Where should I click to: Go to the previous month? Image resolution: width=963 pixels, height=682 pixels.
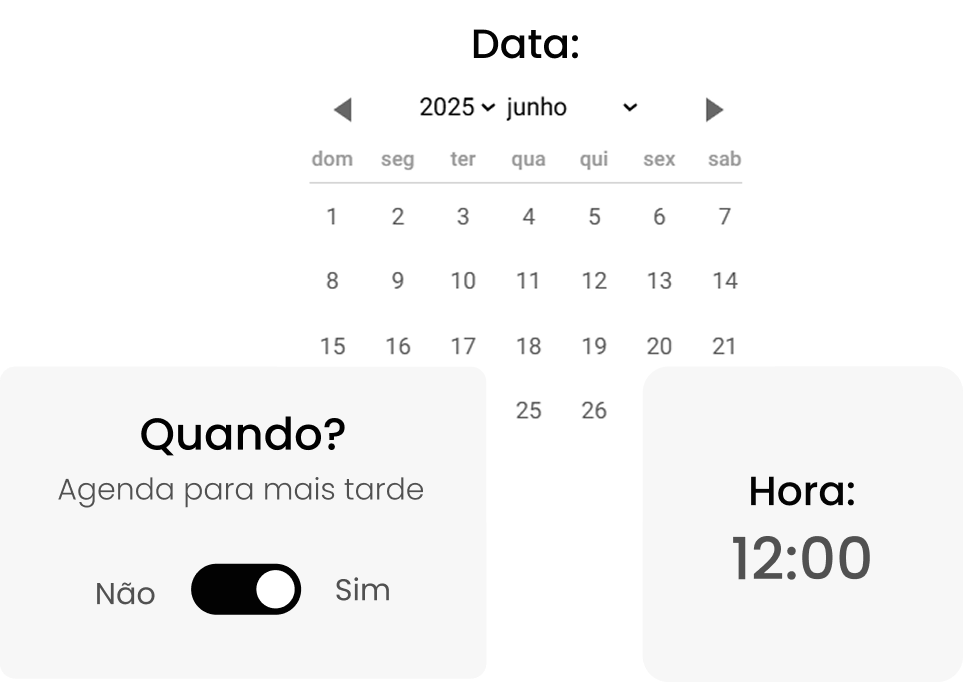342,109
